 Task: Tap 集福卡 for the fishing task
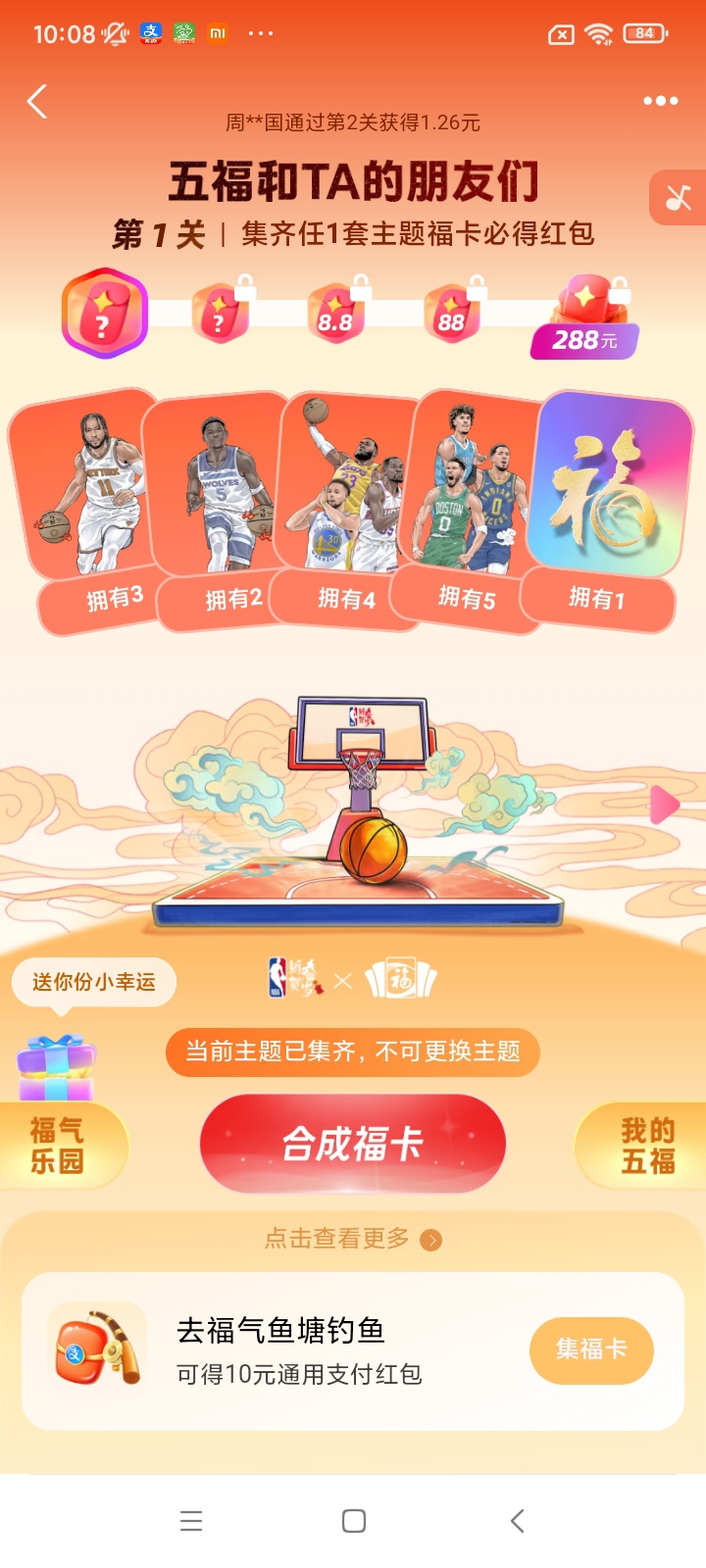point(591,1350)
